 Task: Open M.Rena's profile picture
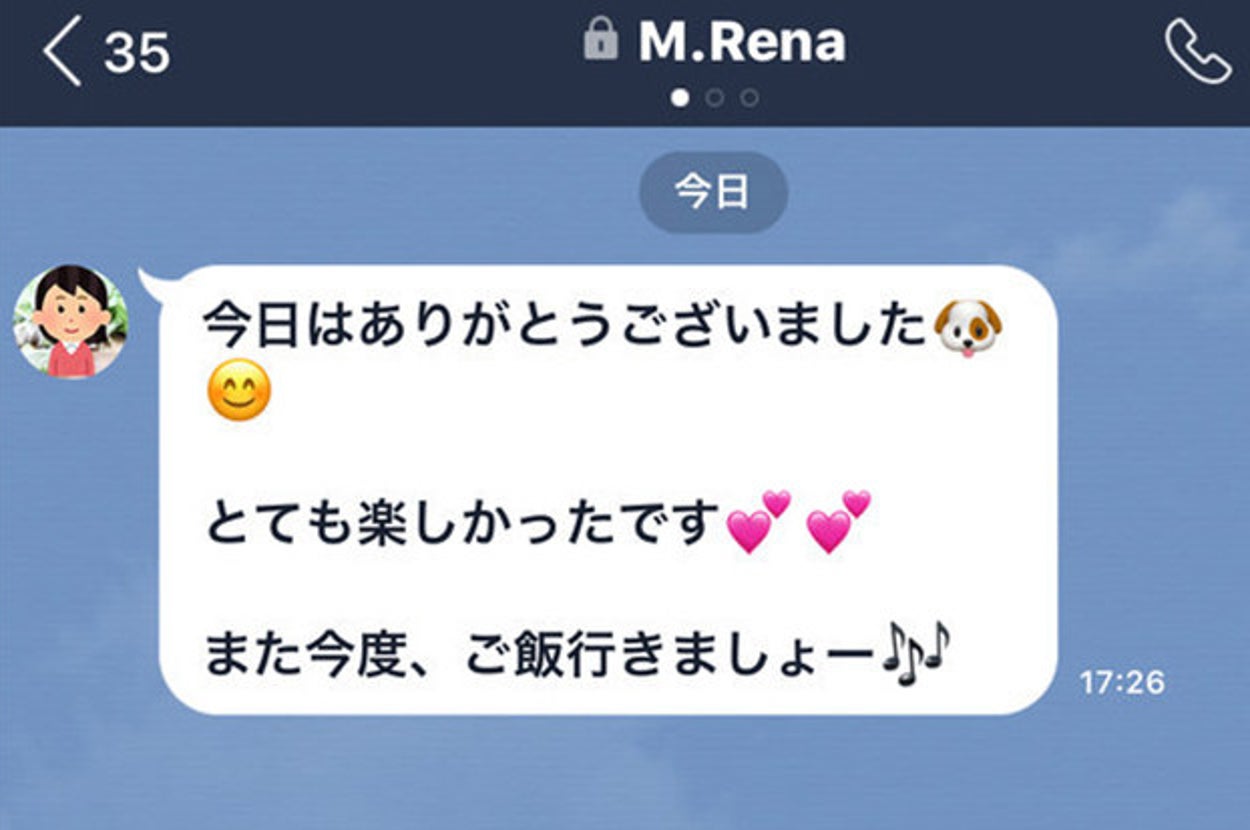click(70, 322)
